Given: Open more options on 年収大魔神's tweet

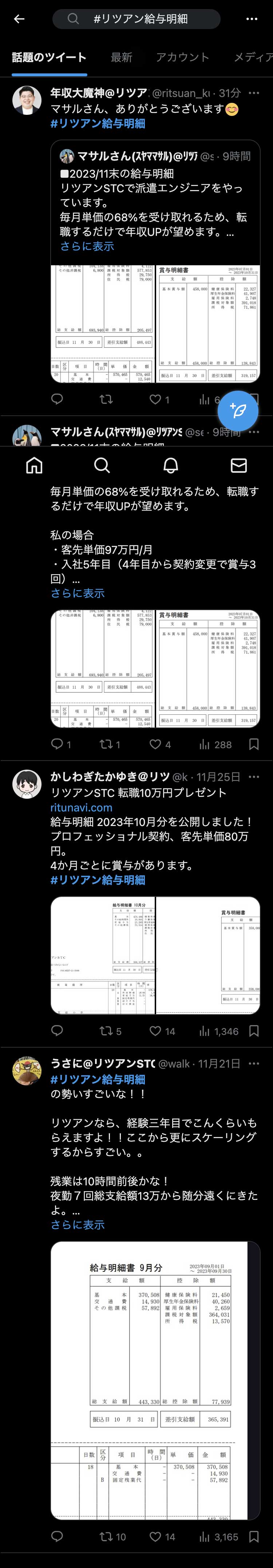Looking at the screenshot, I should [x=254, y=93].
